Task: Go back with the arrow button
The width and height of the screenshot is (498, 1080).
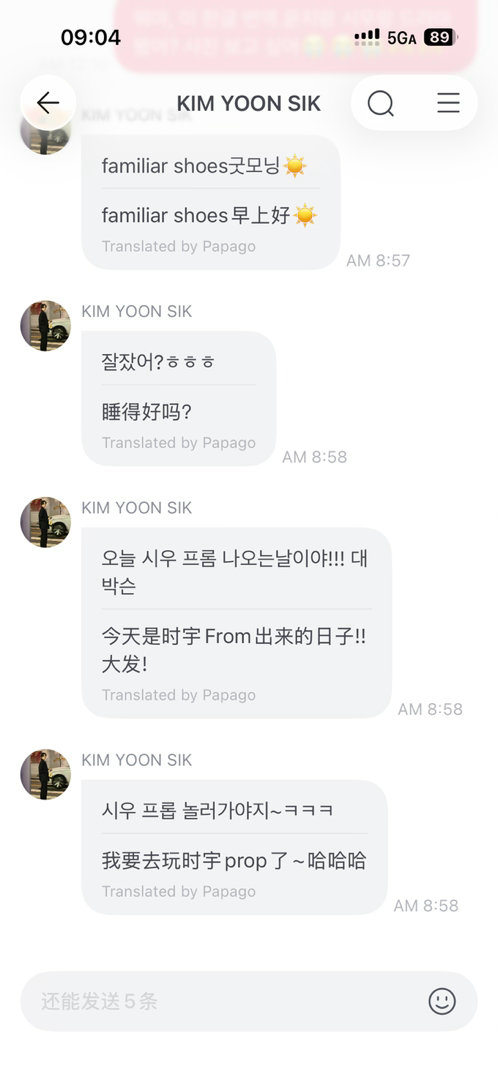Action: click(48, 103)
